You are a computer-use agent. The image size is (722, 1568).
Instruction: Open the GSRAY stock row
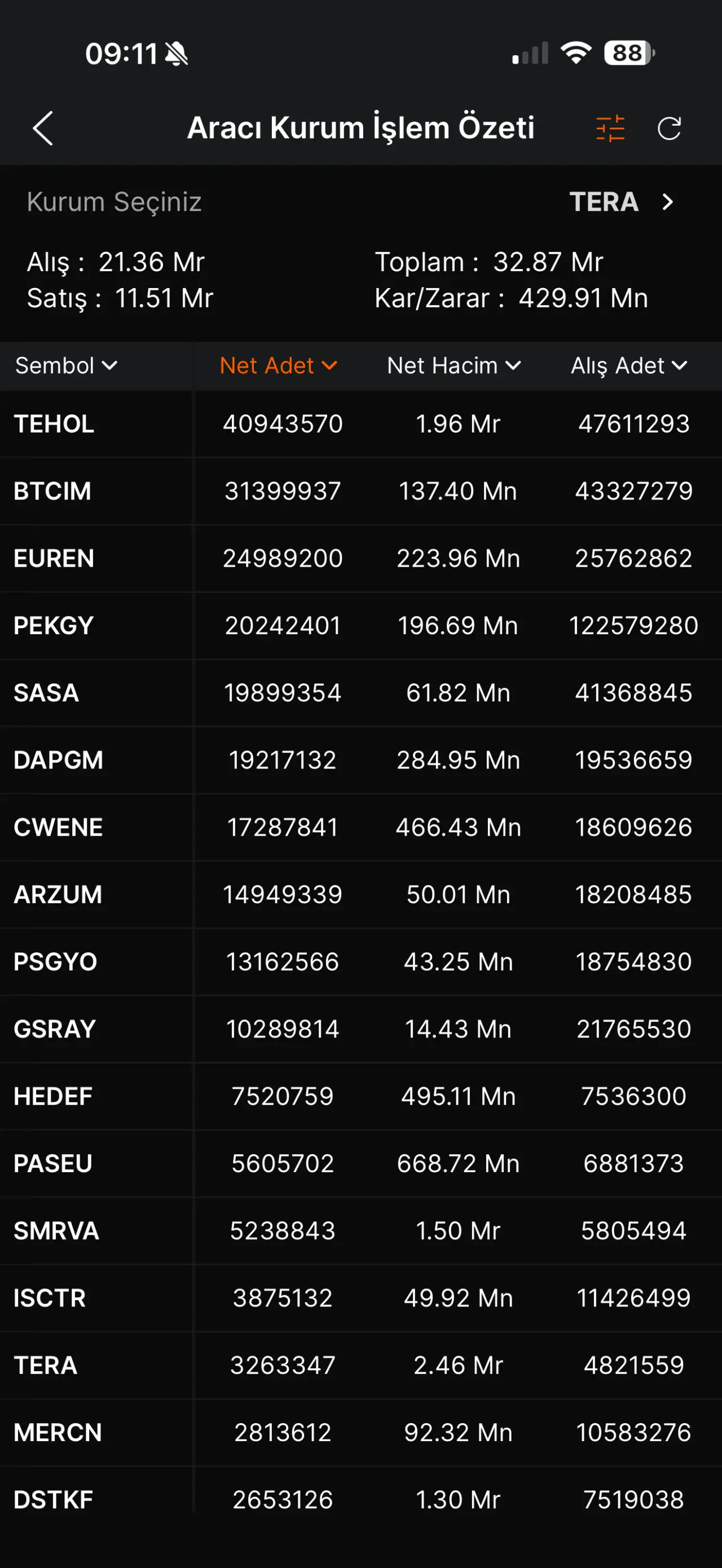click(55, 1030)
